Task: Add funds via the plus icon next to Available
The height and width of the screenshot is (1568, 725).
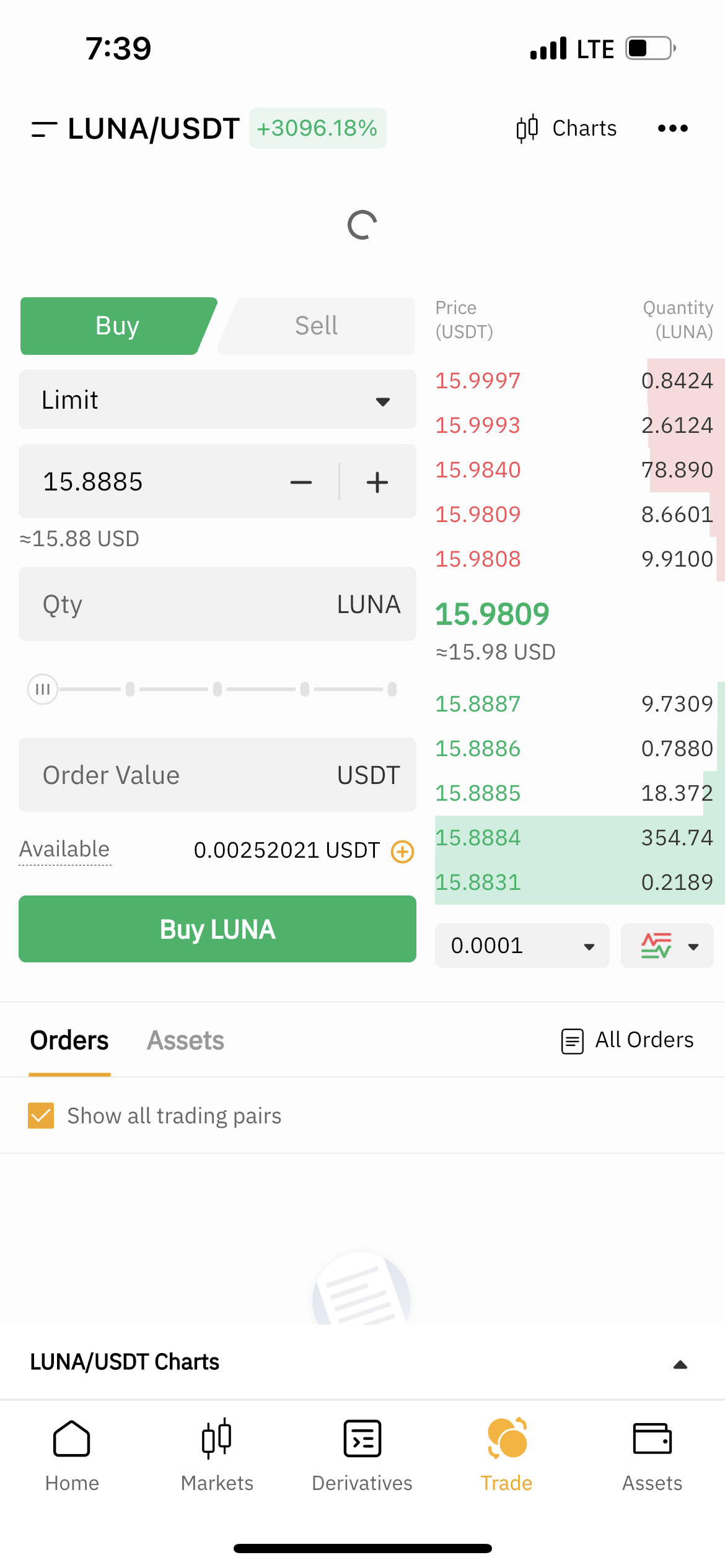Action: click(x=403, y=851)
